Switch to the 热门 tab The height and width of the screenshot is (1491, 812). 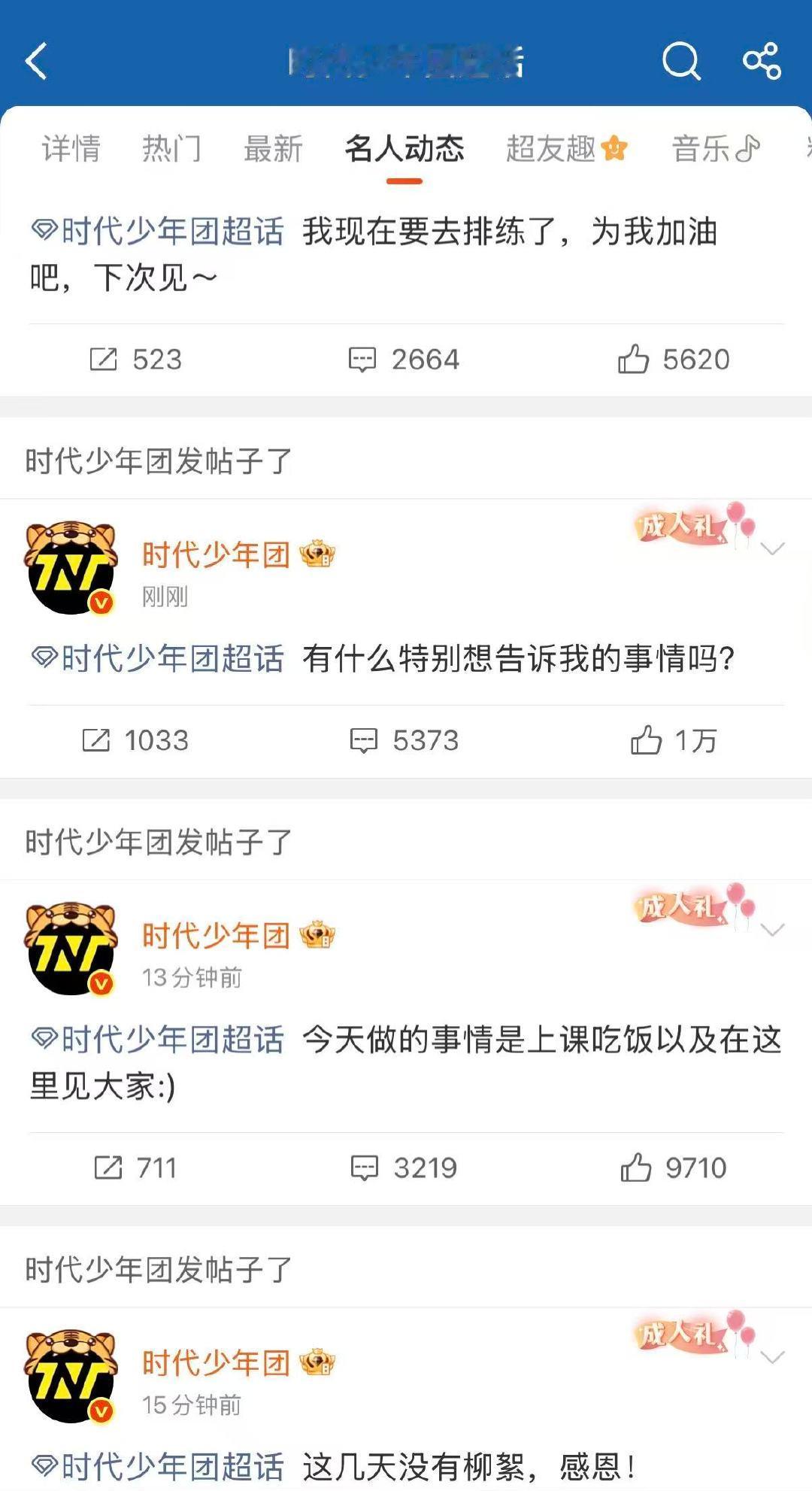(171, 148)
